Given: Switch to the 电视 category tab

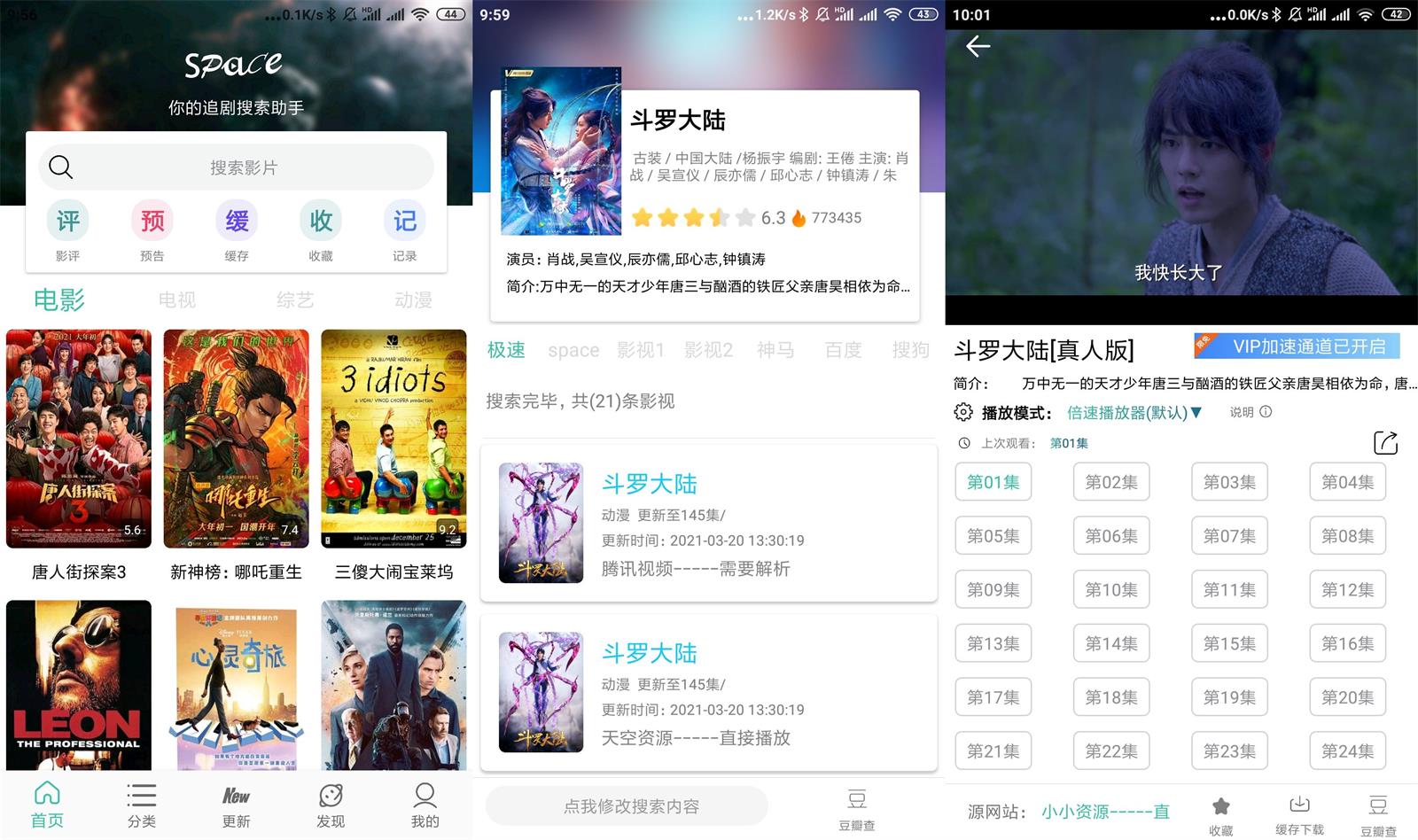Looking at the screenshot, I should tap(177, 300).
